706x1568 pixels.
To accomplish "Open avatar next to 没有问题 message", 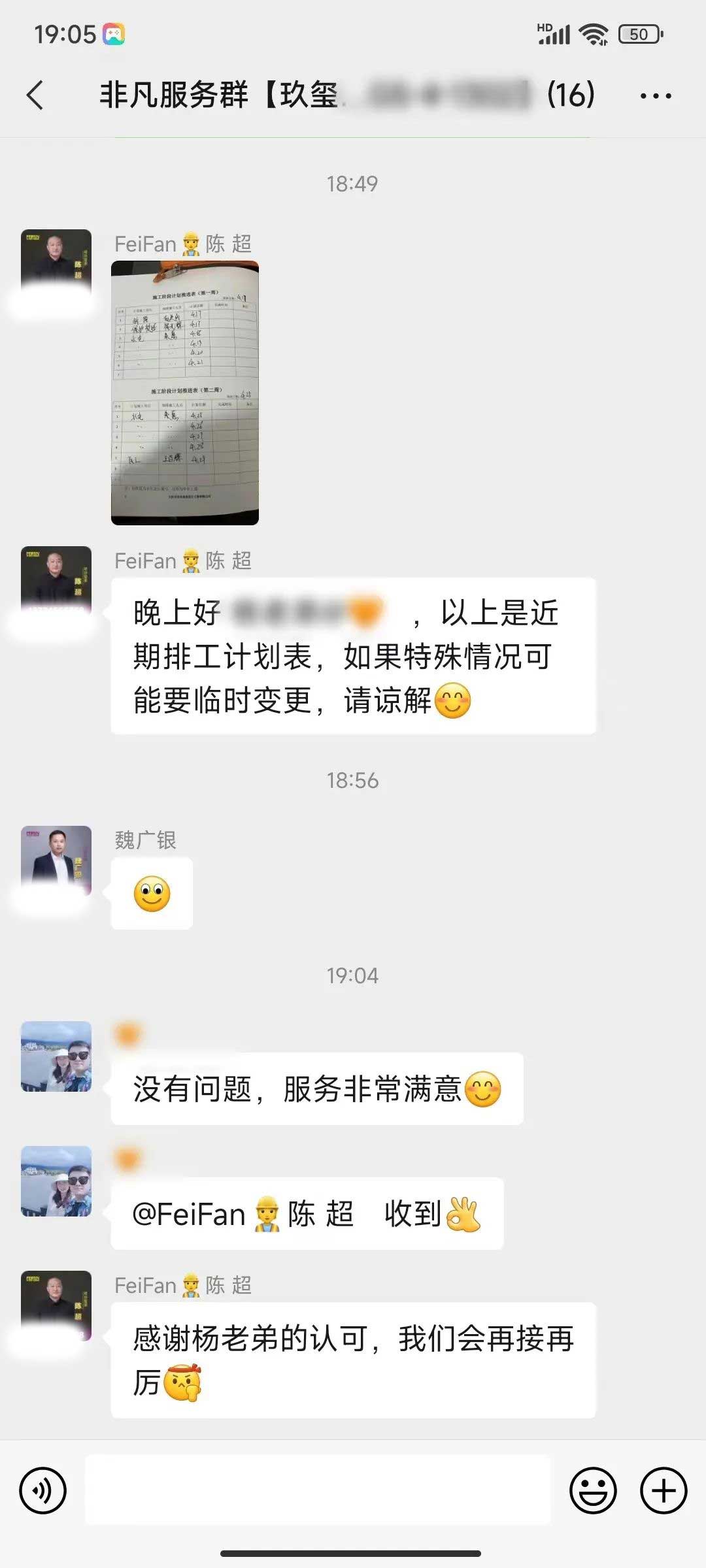I will [56, 1056].
